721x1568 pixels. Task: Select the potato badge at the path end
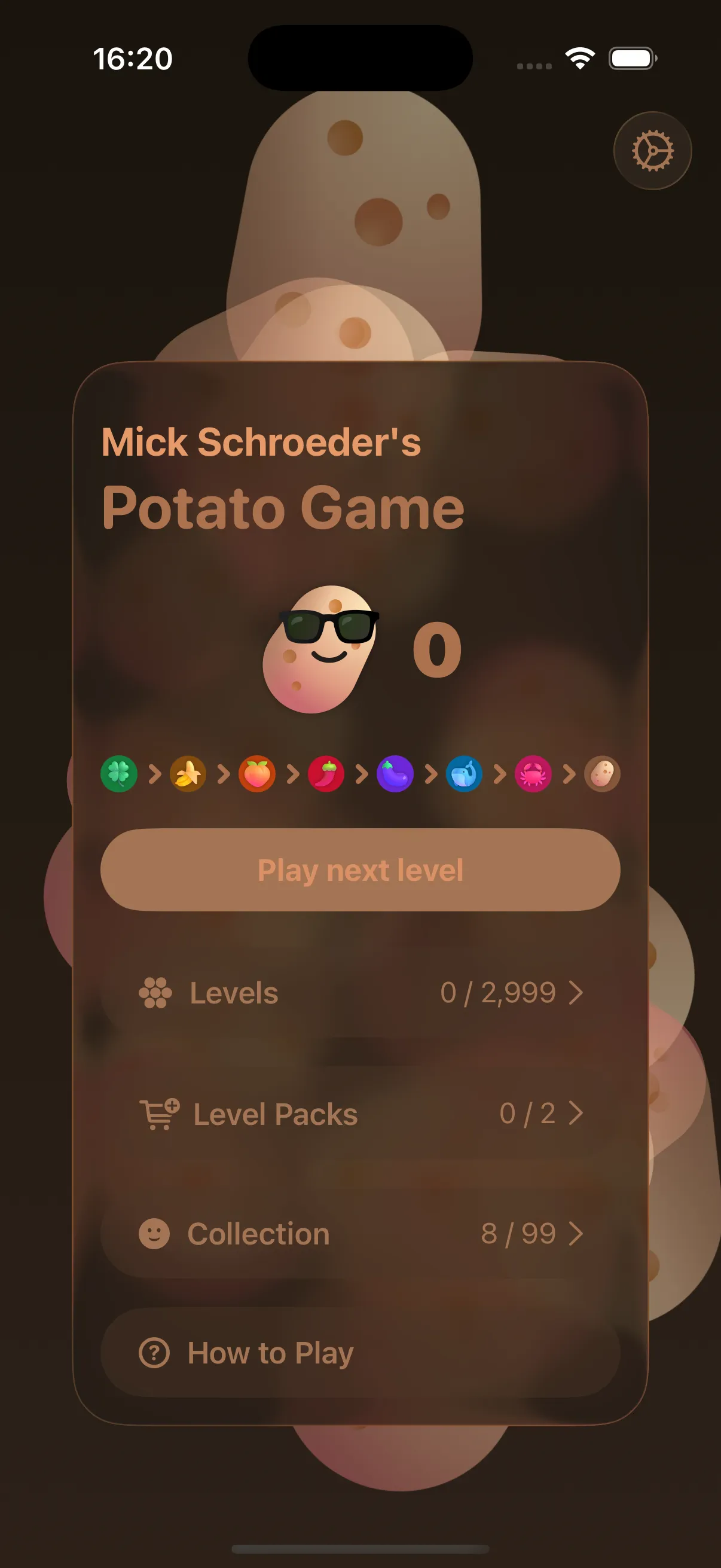click(601, 773)
